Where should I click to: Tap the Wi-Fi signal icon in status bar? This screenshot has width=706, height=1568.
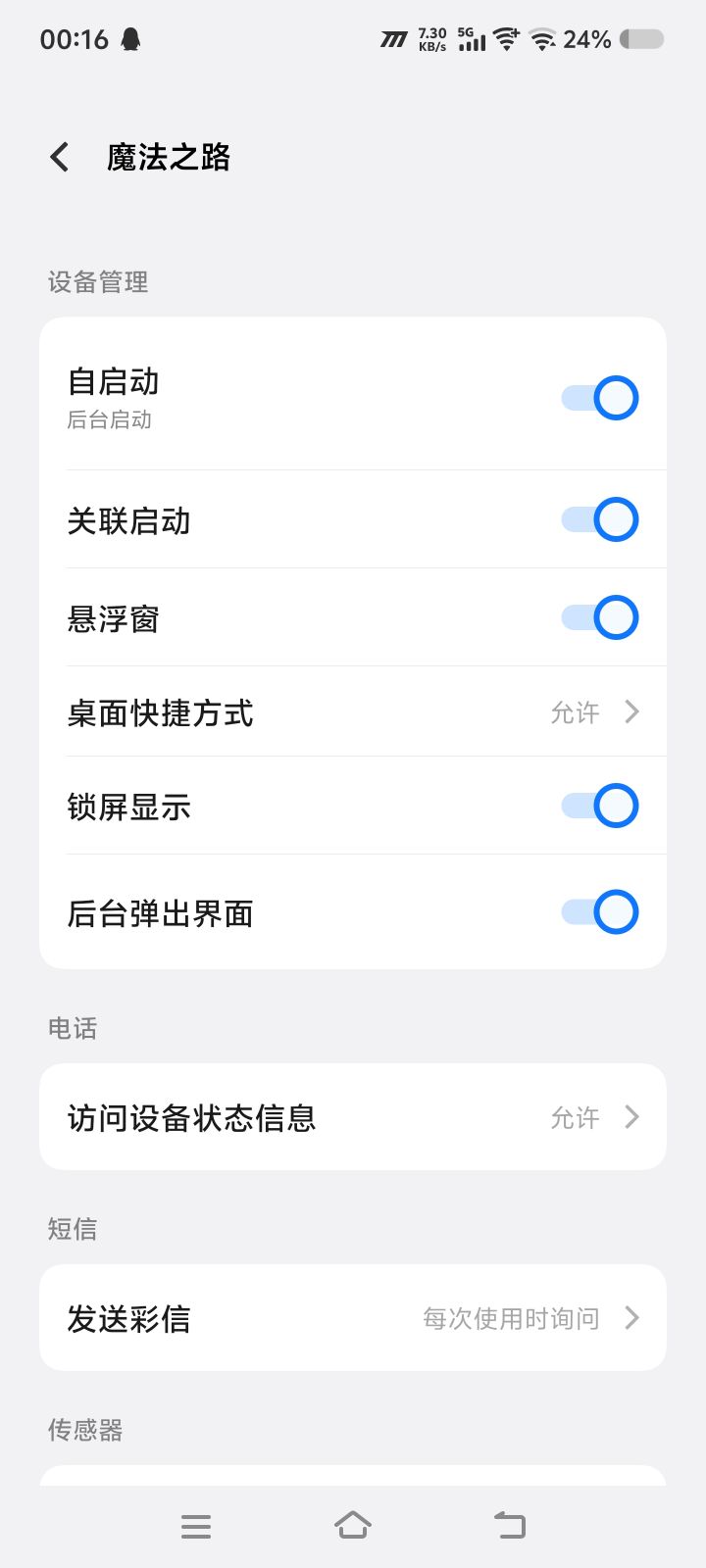506,39
